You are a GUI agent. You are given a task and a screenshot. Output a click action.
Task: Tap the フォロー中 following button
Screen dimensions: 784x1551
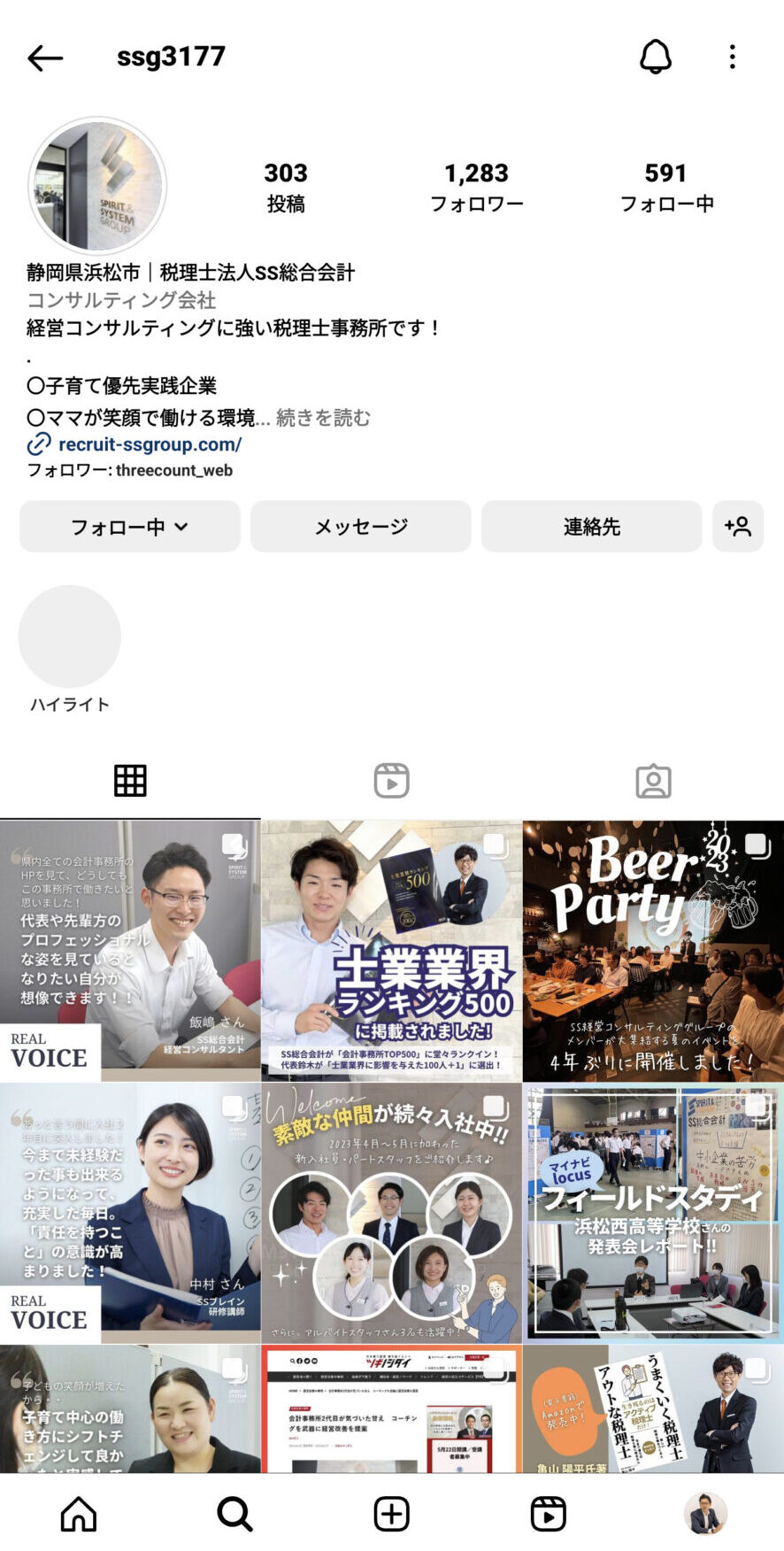coord(130,527)
